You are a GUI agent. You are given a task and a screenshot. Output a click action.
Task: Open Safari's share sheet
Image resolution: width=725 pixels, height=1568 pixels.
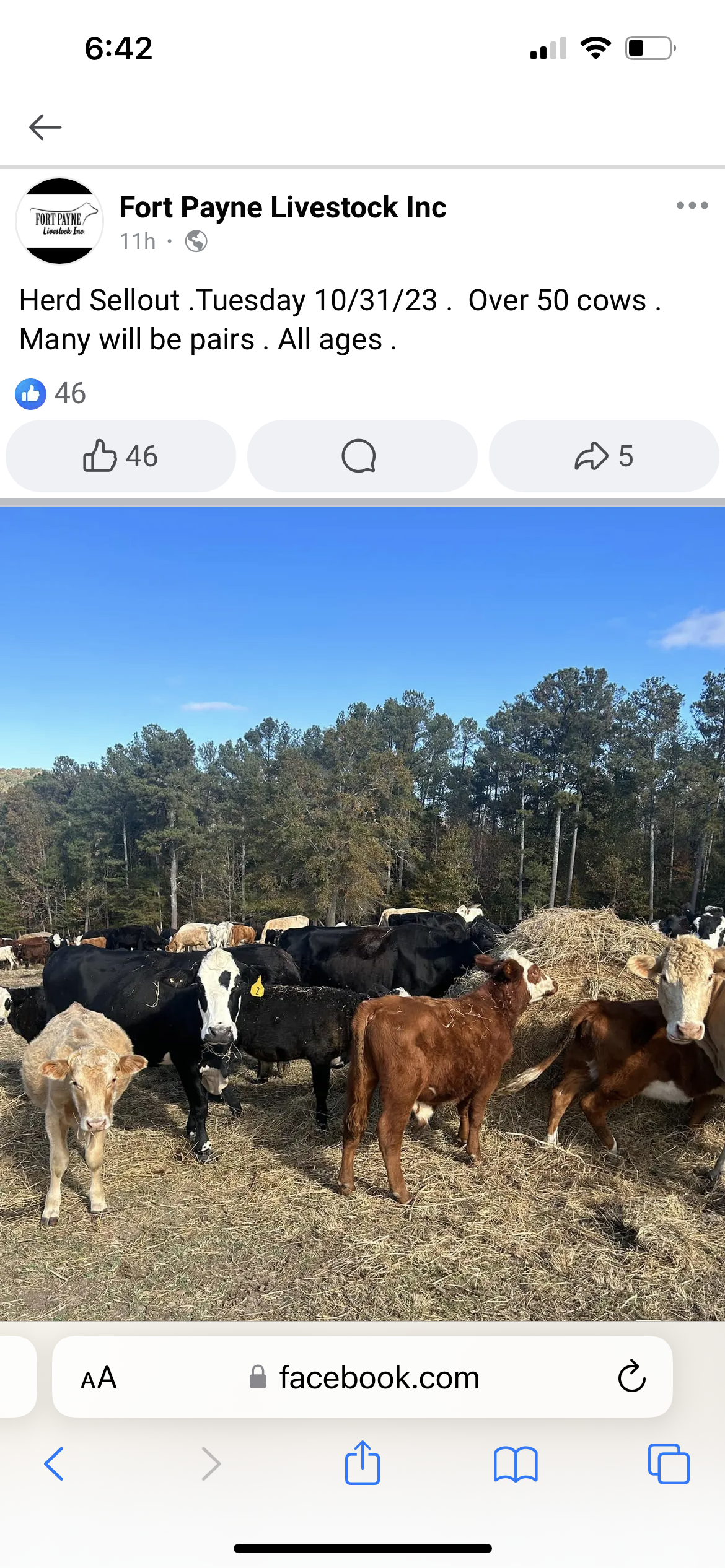362,1462
